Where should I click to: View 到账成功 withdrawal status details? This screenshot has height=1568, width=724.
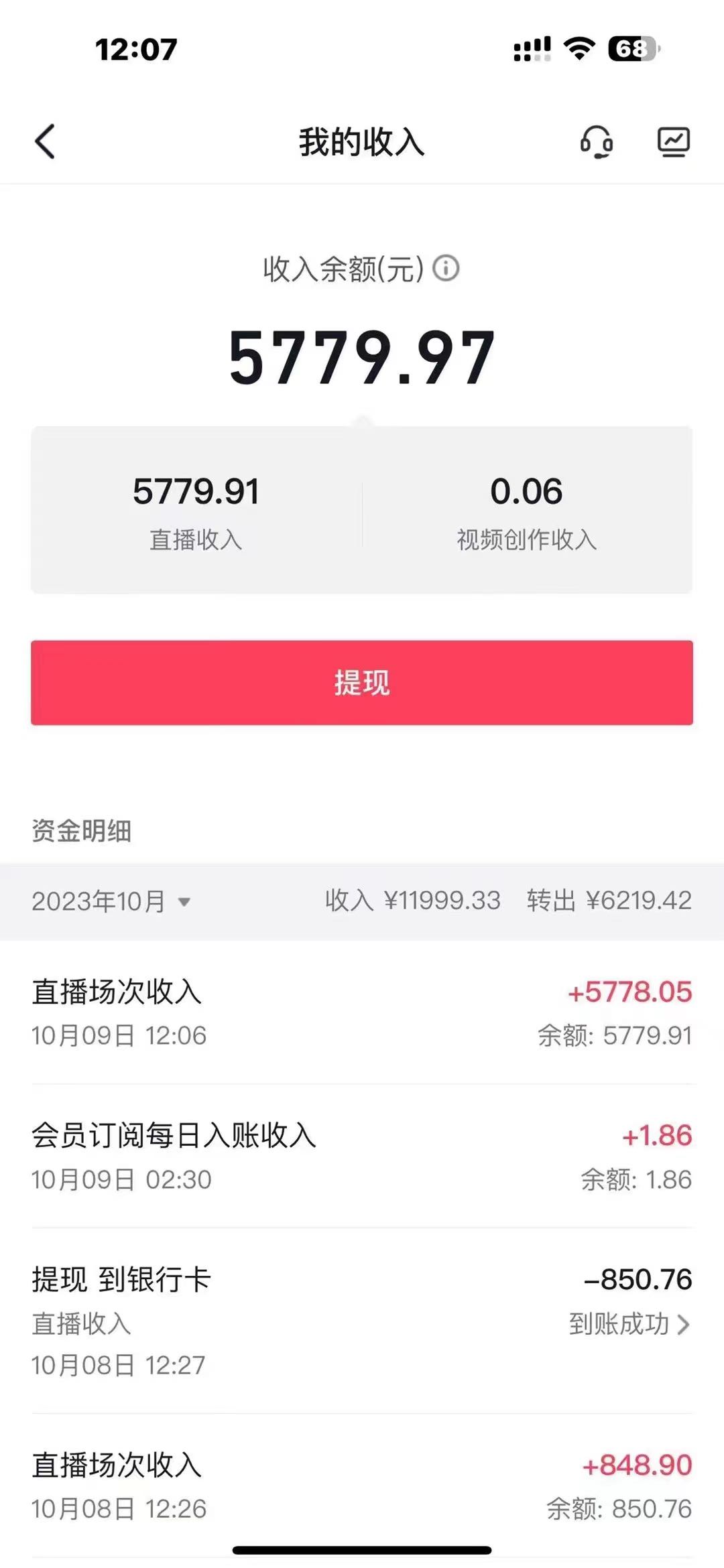coord(629,1324)
